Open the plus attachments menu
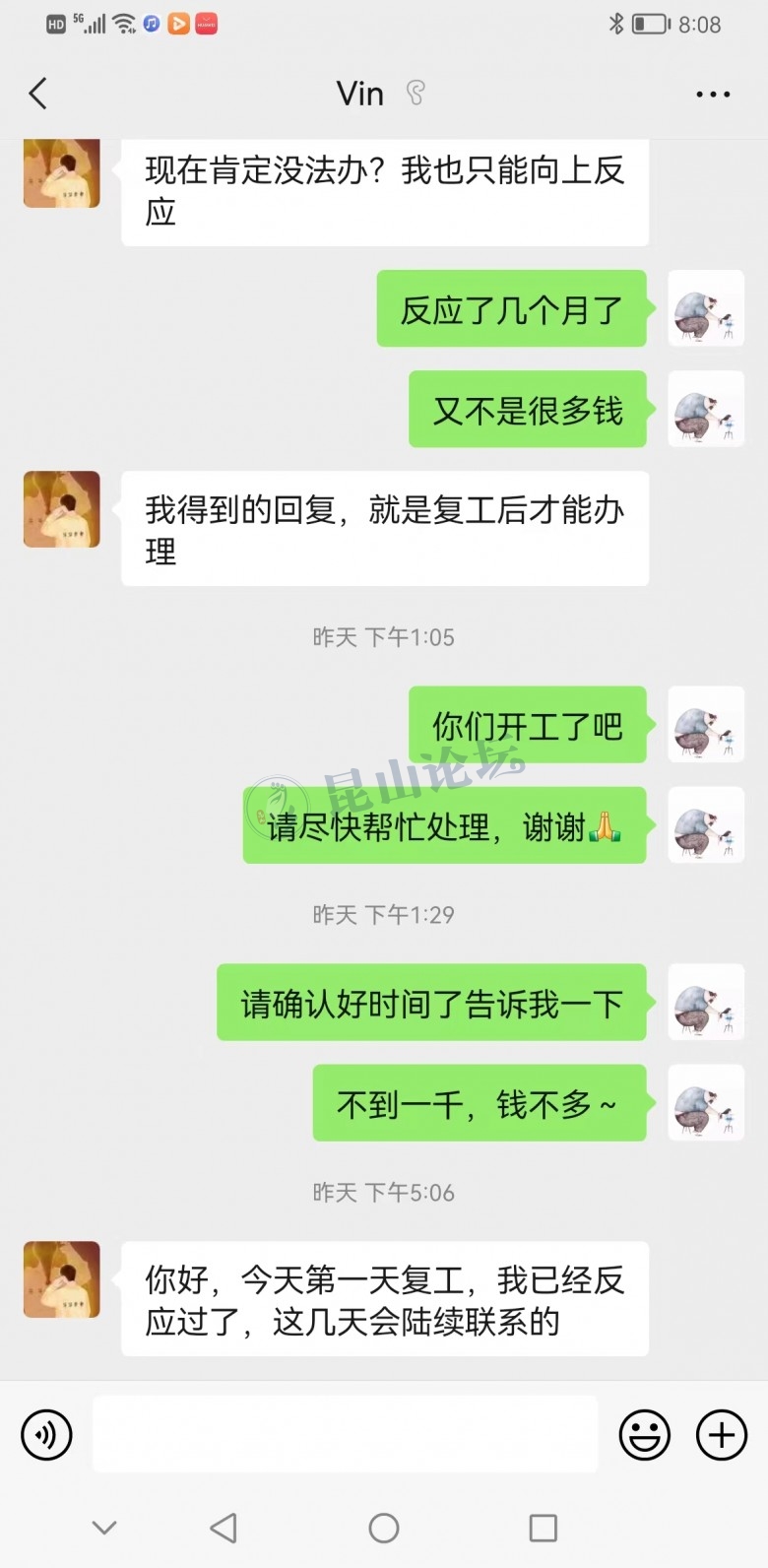The height and width of the screenshot is (1568, 768). [x=722, y=1435]
